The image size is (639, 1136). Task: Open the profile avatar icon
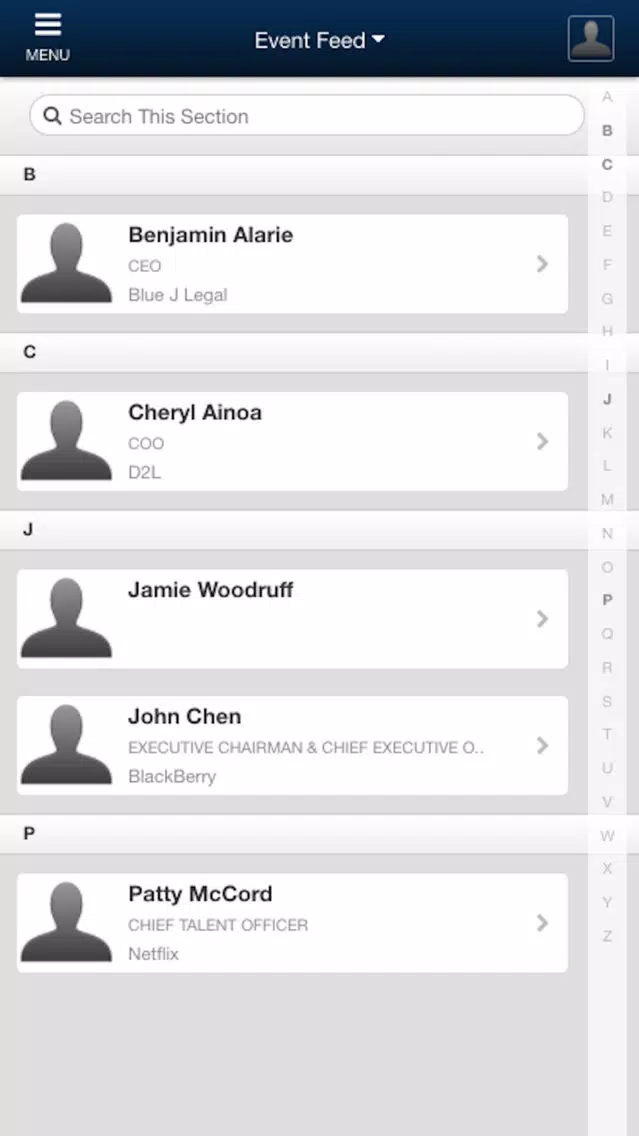[591, 39]
